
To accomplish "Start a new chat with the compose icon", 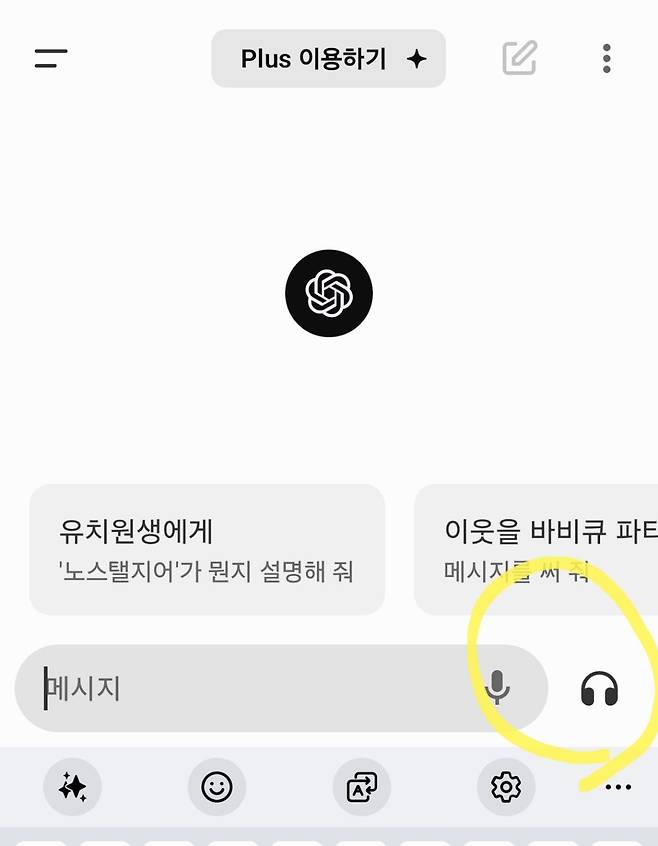I will coord(520,59).
